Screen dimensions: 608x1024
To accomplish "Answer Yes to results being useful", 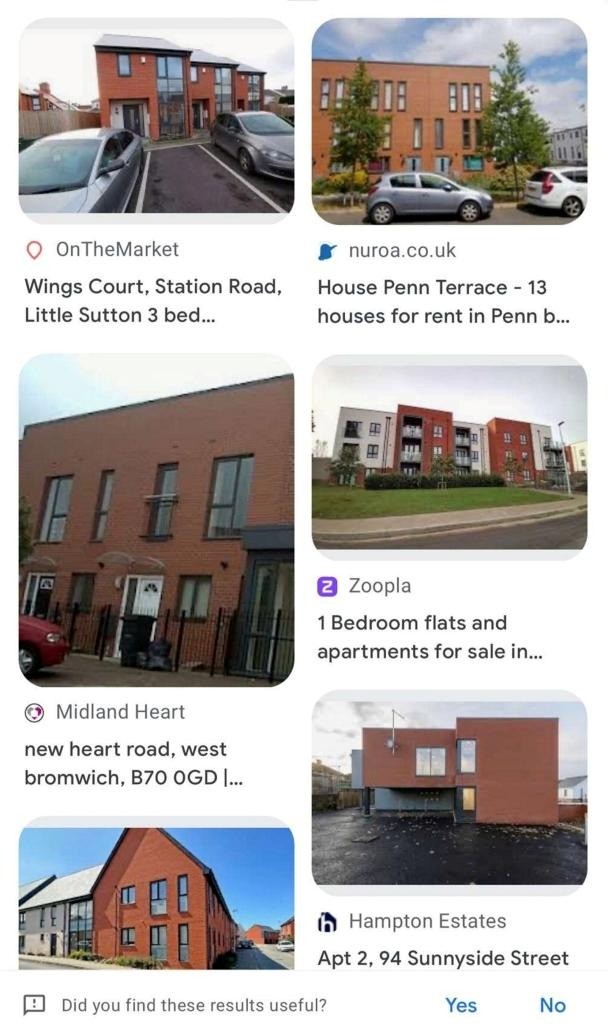I will pyautogui.click(x=461, y=1005).
